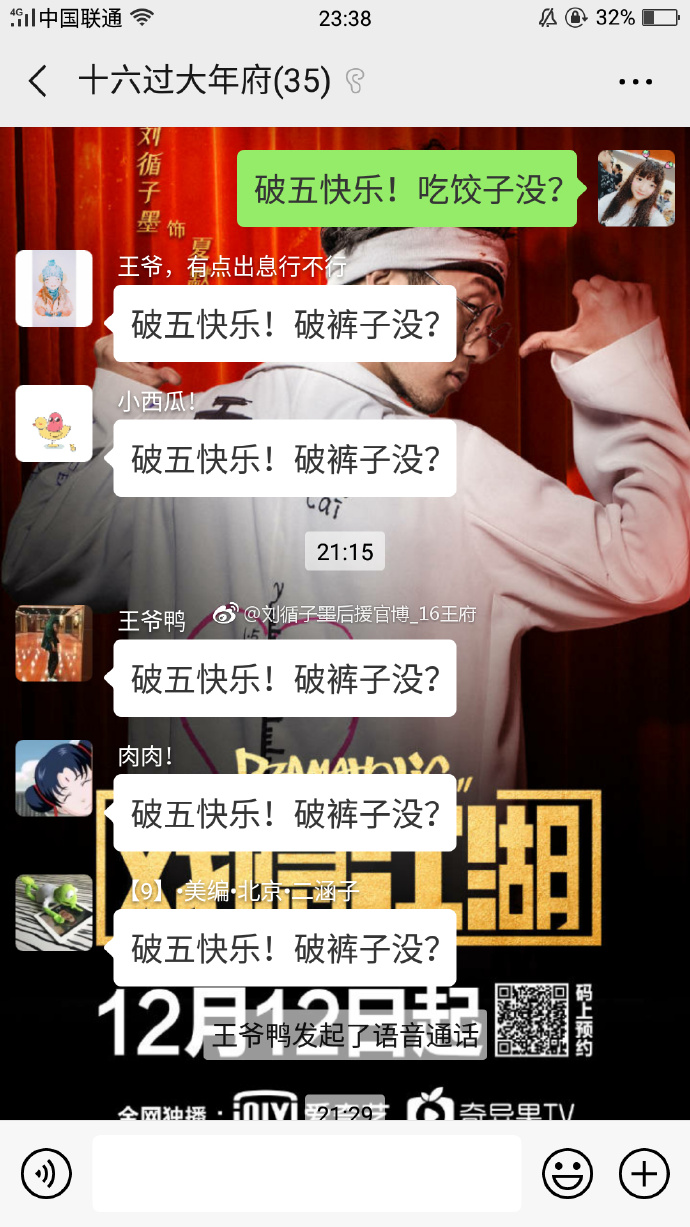Open the emoji picker
690x1227 pixels.
tap(567, 1173)
